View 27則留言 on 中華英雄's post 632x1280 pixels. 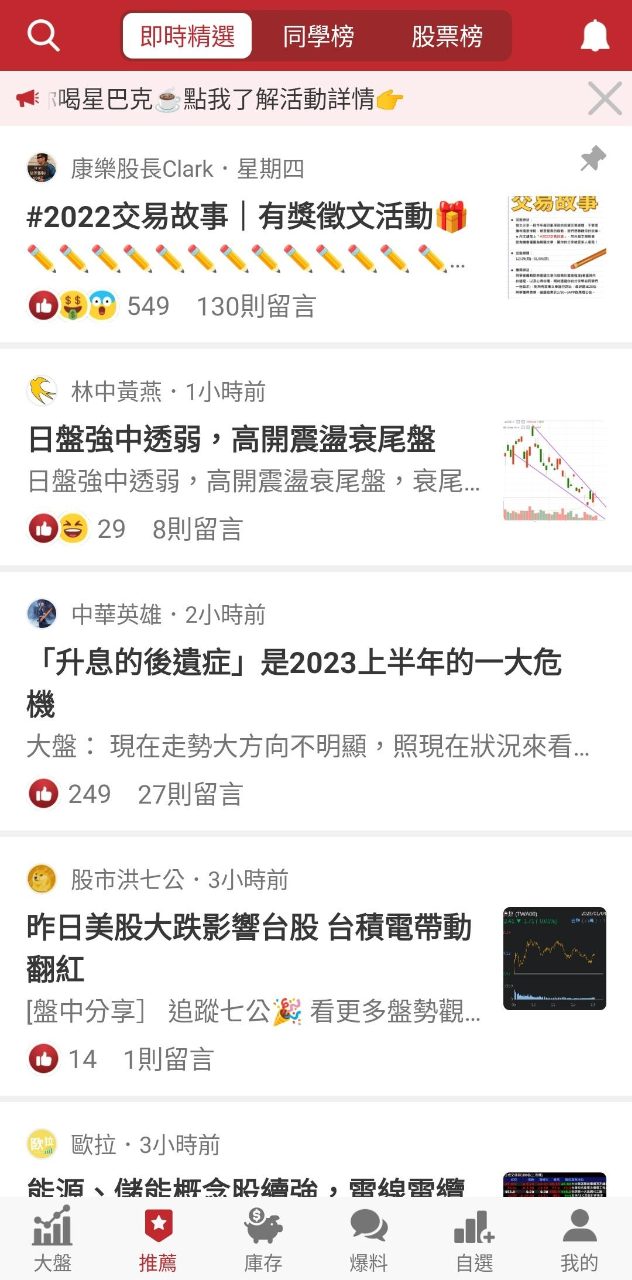pyautogui.click(x=190, y=794)
